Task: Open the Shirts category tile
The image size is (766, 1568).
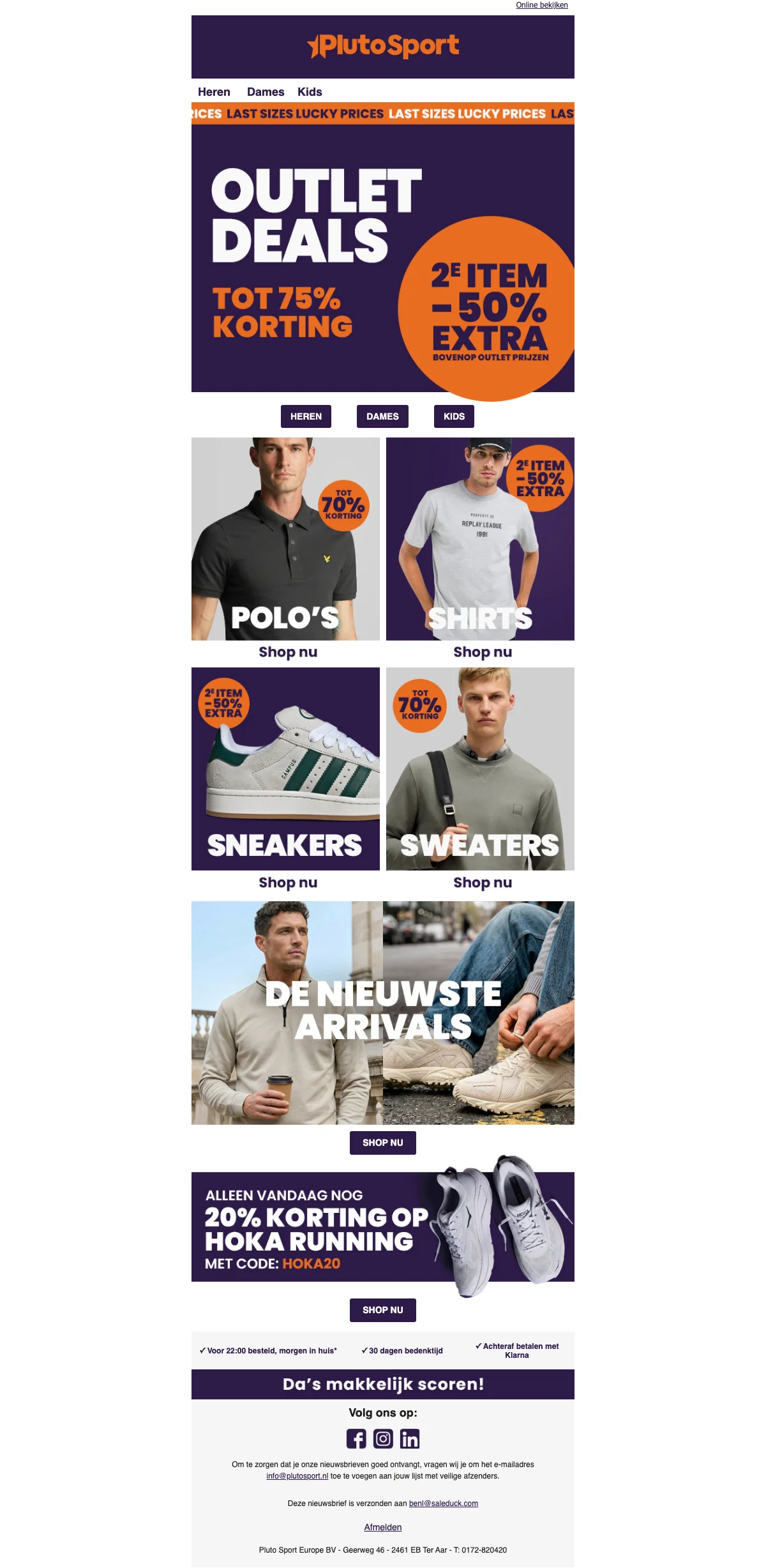Action: click(x=480, y=539)
